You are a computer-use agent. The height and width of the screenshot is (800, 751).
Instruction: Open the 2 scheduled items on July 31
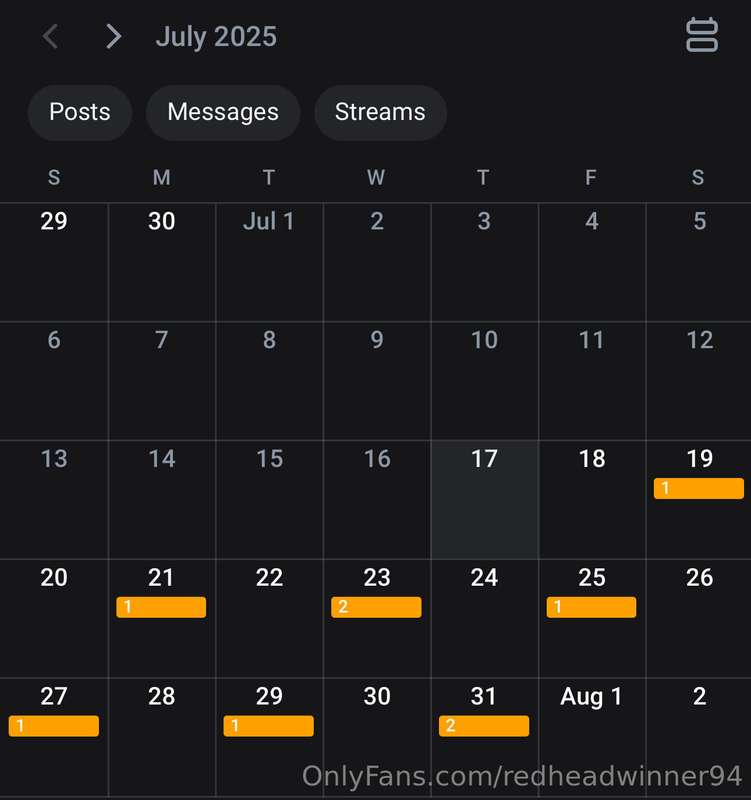pyautogui.click(x=484, y=726)
